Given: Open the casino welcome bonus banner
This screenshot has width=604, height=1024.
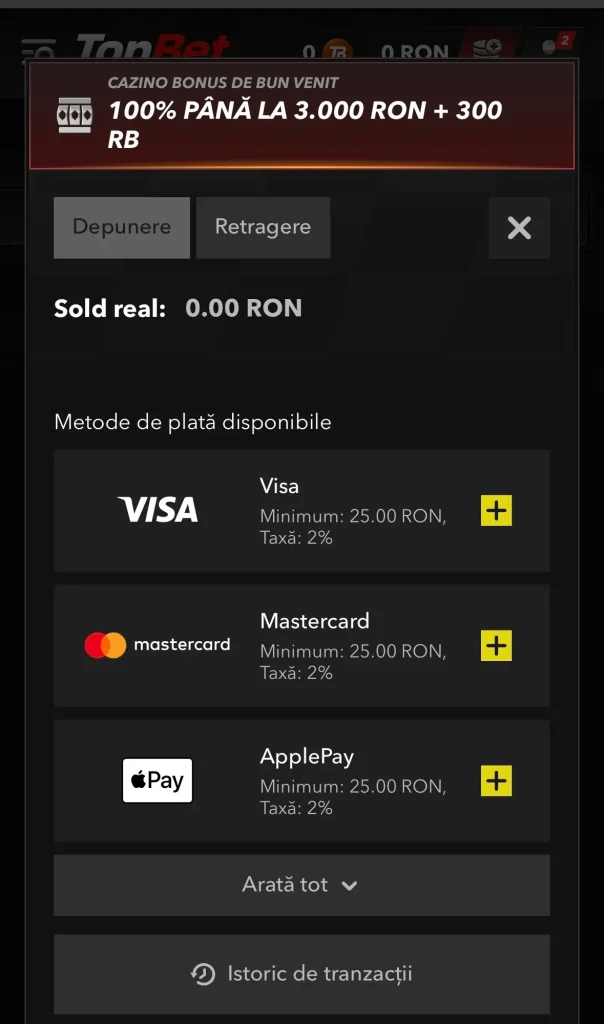Looking at the screenshot, I should (301, 115).
